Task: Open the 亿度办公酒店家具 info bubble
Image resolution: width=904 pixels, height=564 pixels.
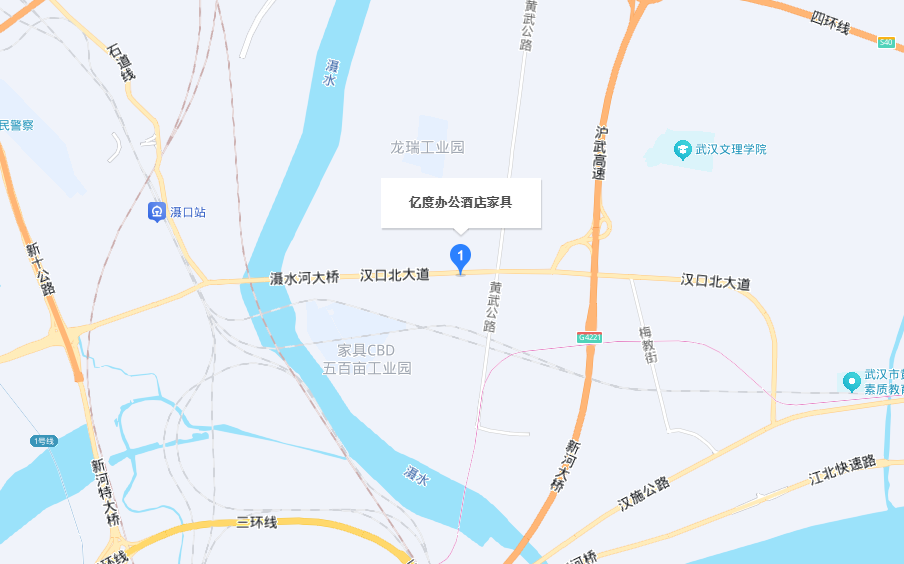Action: click(460, 203)
